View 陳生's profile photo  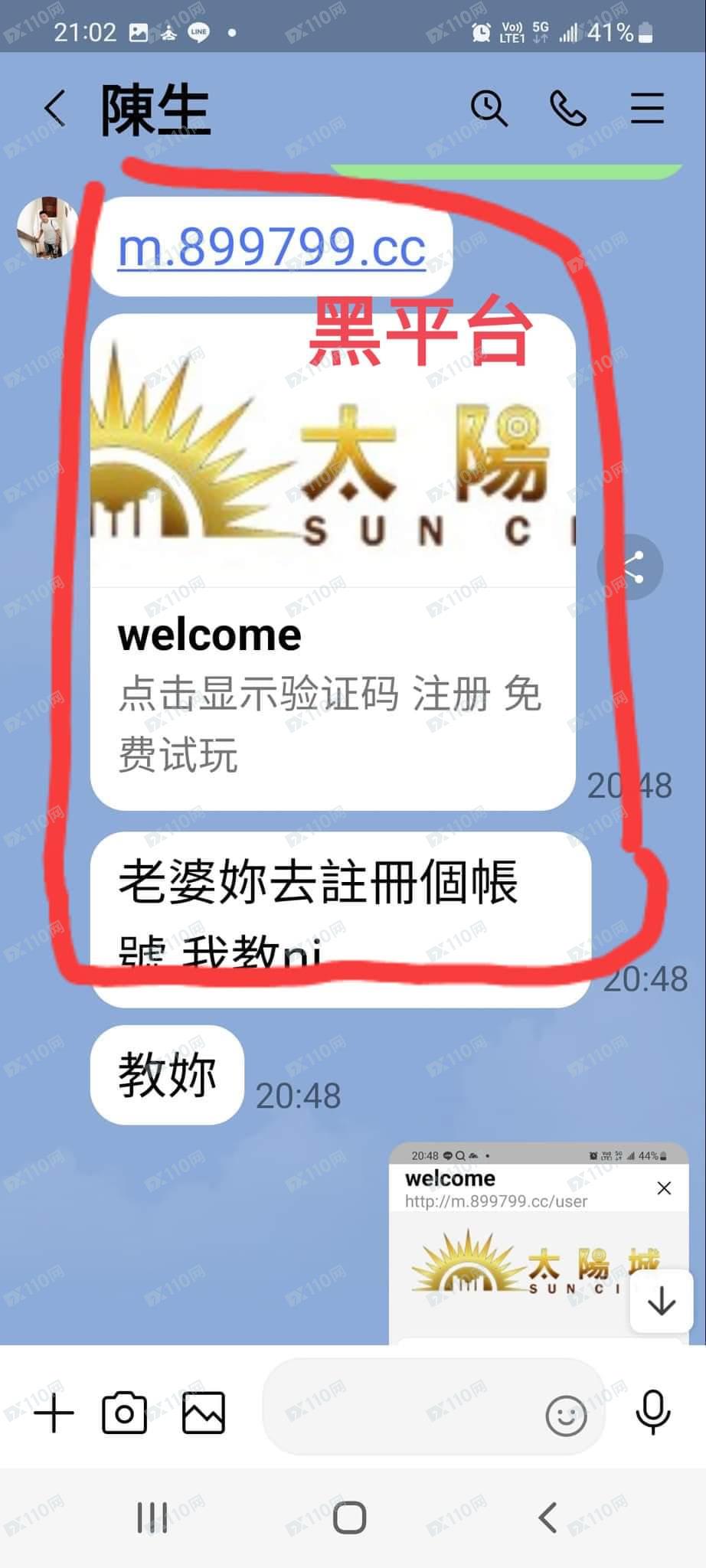coord(47,228)
